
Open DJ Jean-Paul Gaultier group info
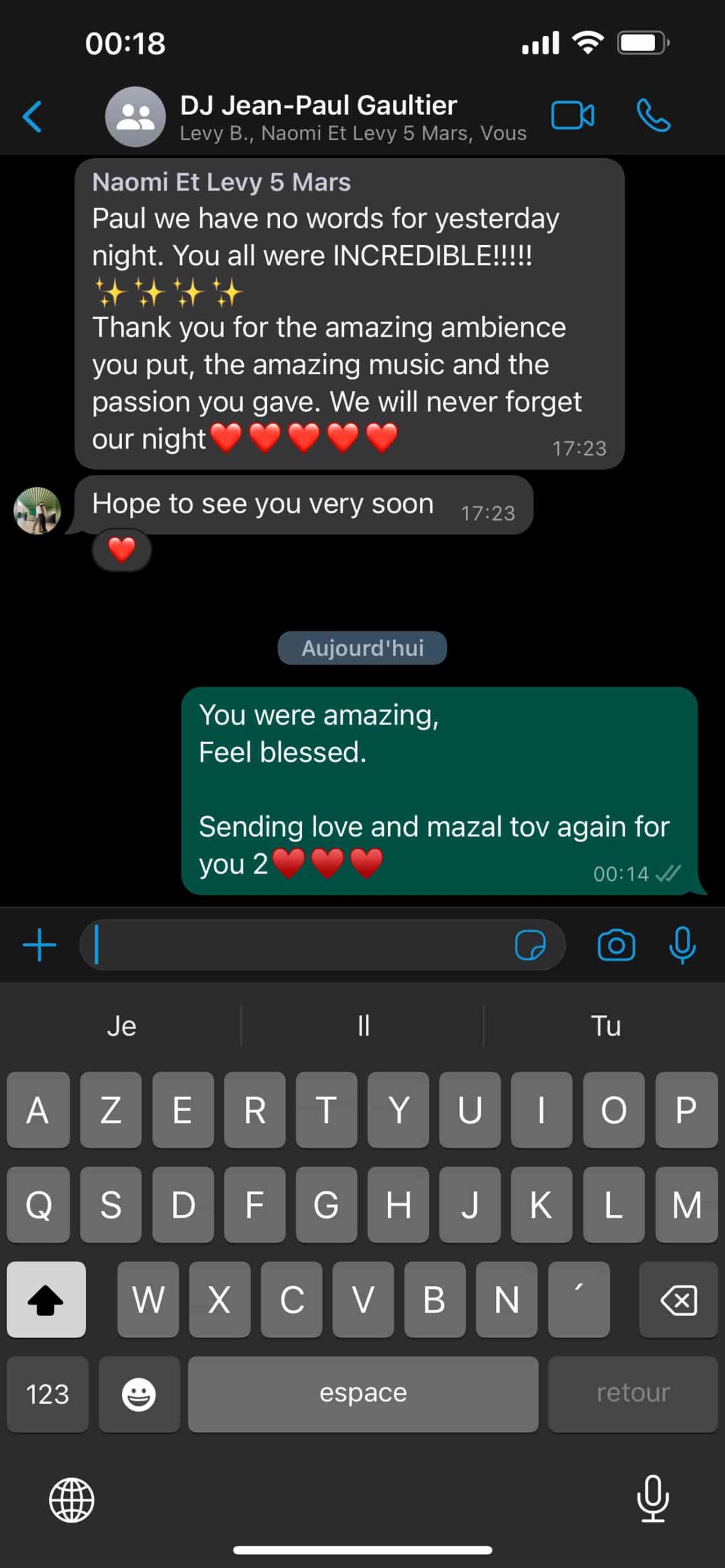click(x=318, y=116)
